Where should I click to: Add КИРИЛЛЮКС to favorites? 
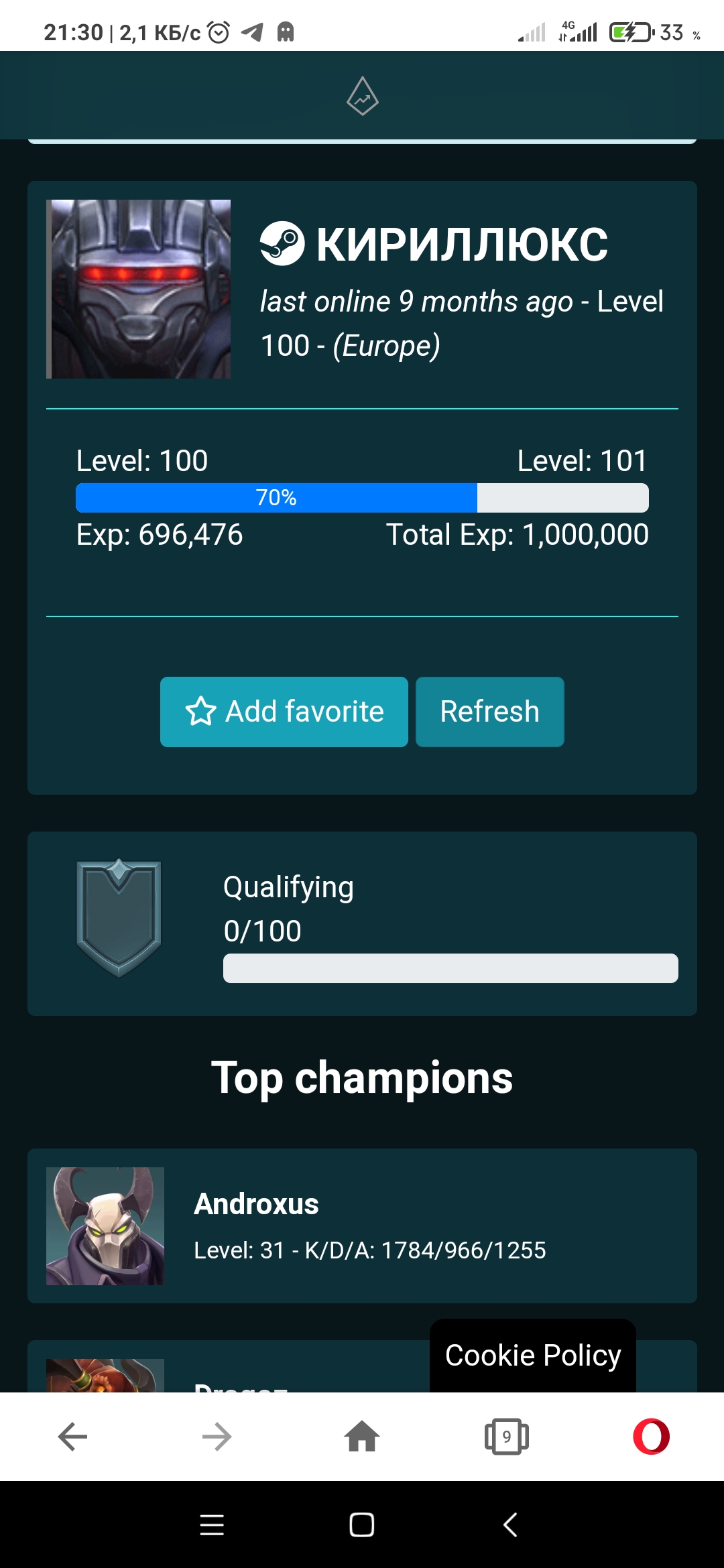point(284,712)
